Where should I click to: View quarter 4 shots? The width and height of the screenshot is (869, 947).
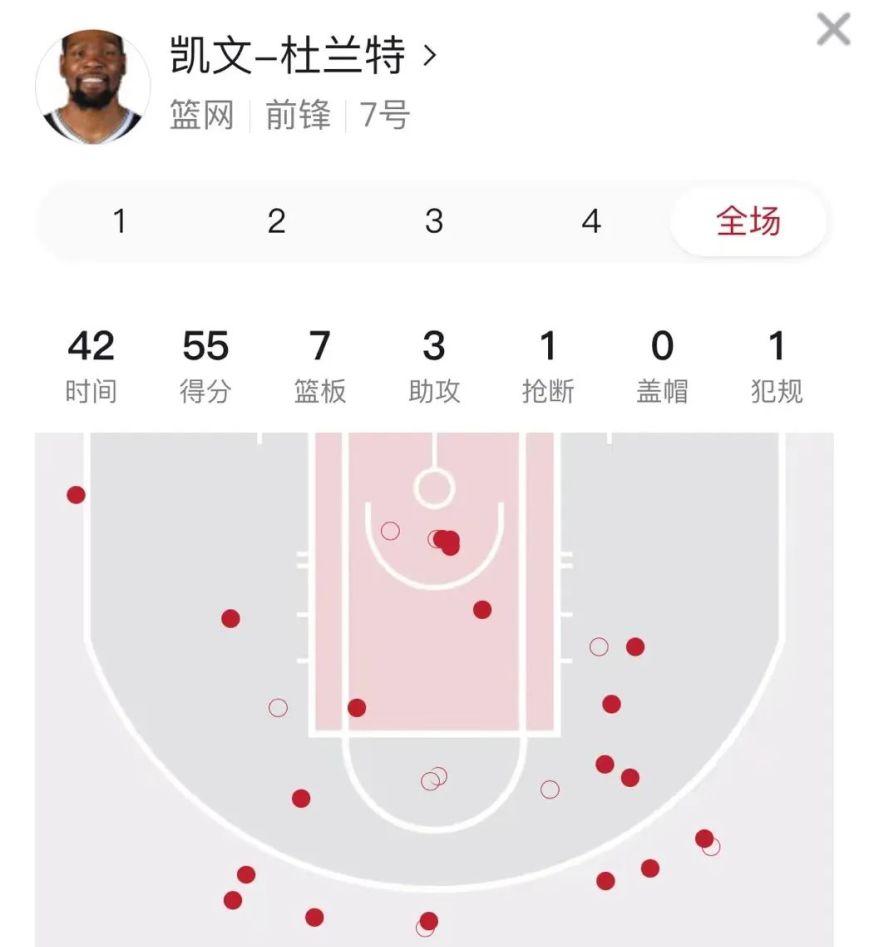[591, 221]
